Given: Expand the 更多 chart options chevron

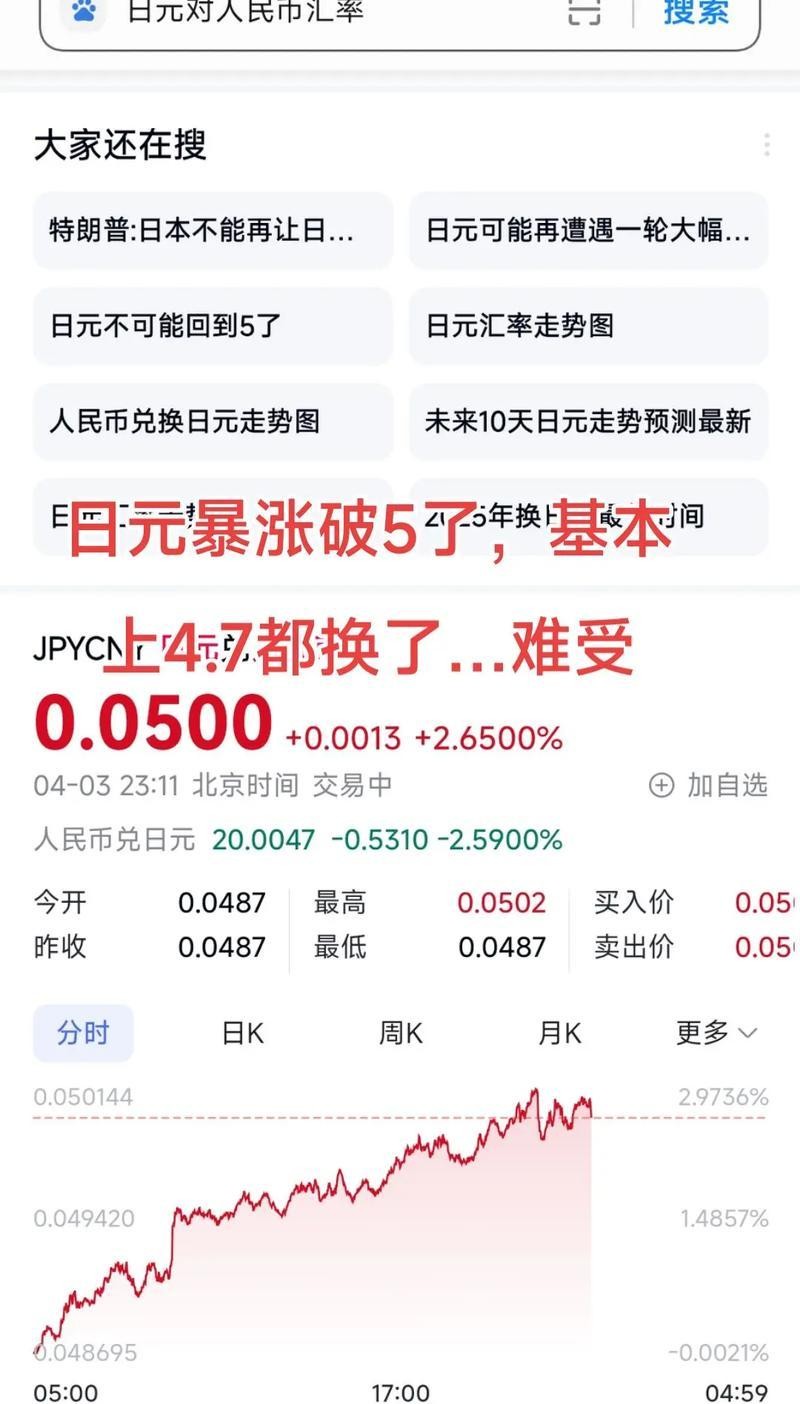Looking at the screenshot, I should point(744,1034).
